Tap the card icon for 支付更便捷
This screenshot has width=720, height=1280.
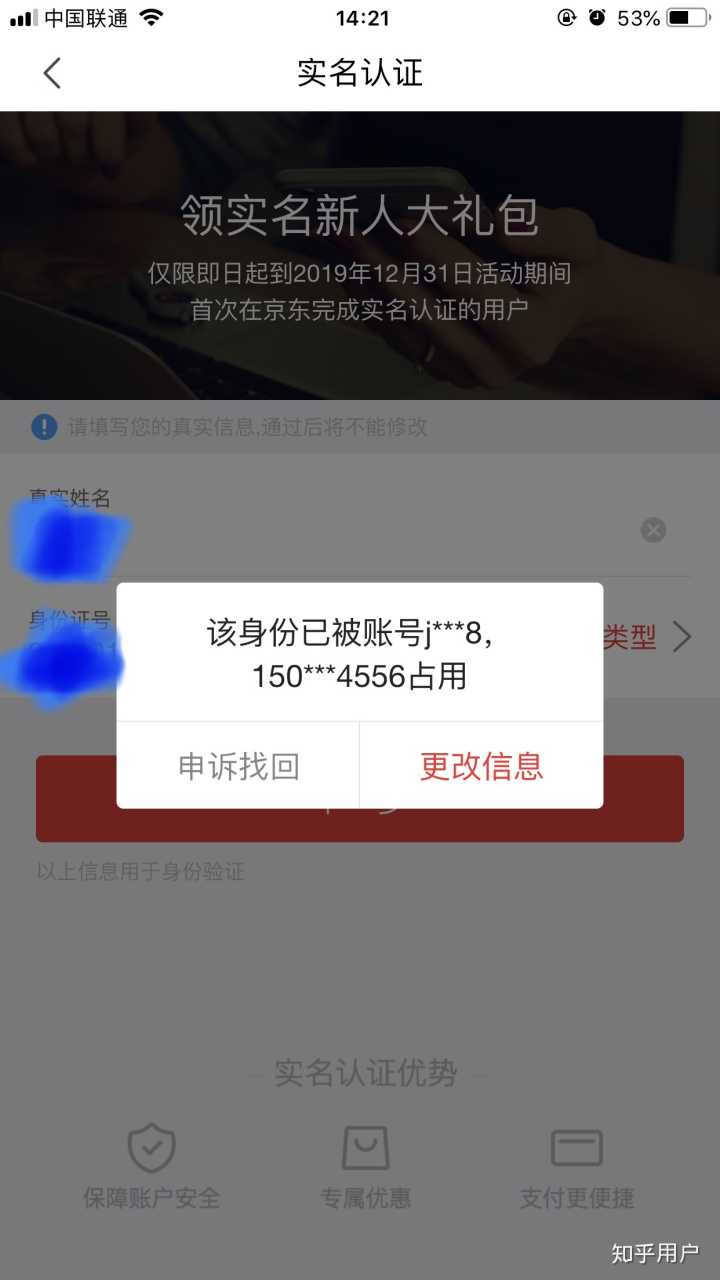[577, 1147]
